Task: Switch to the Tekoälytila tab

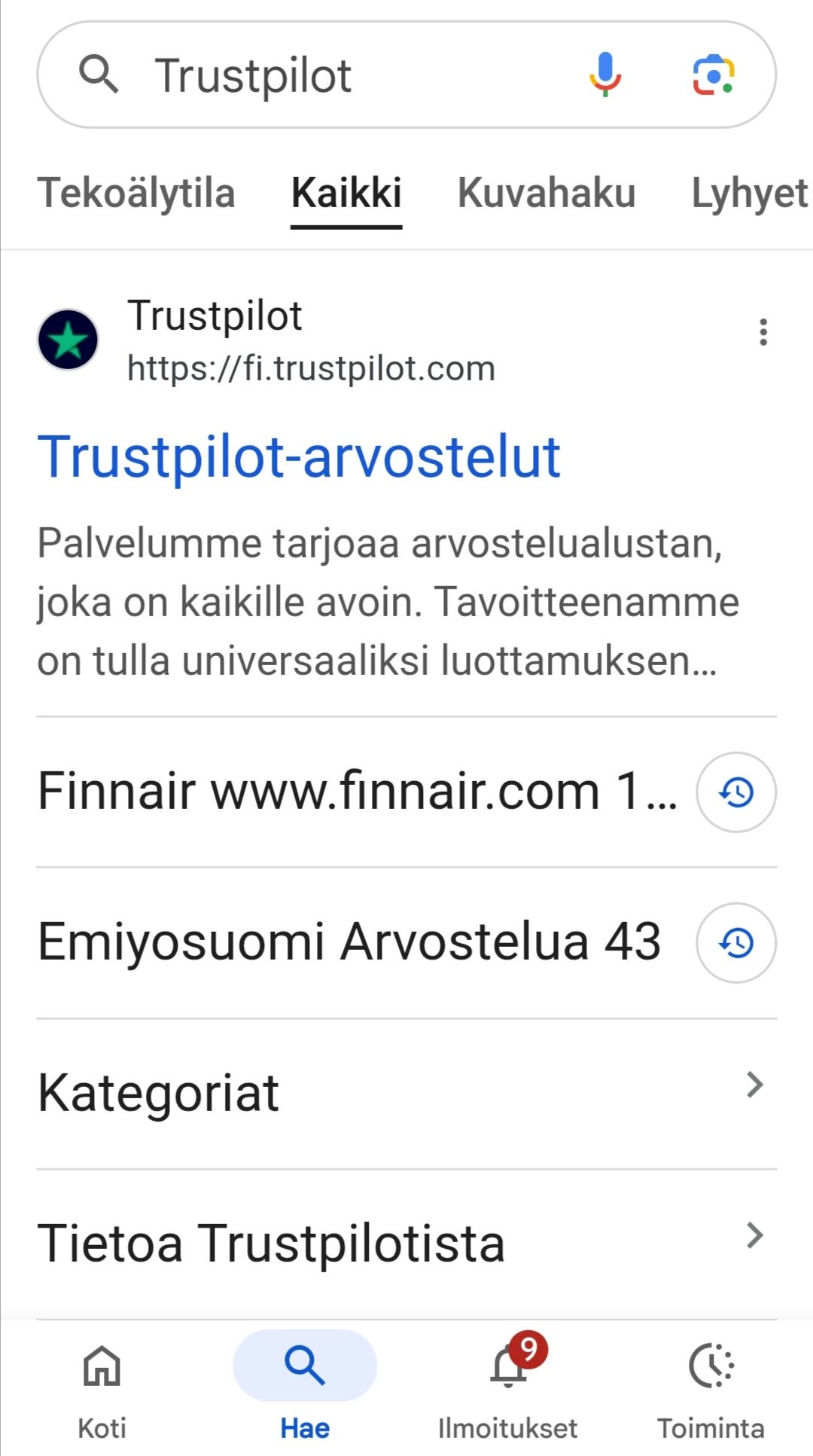Action: [x=136, y=193]
